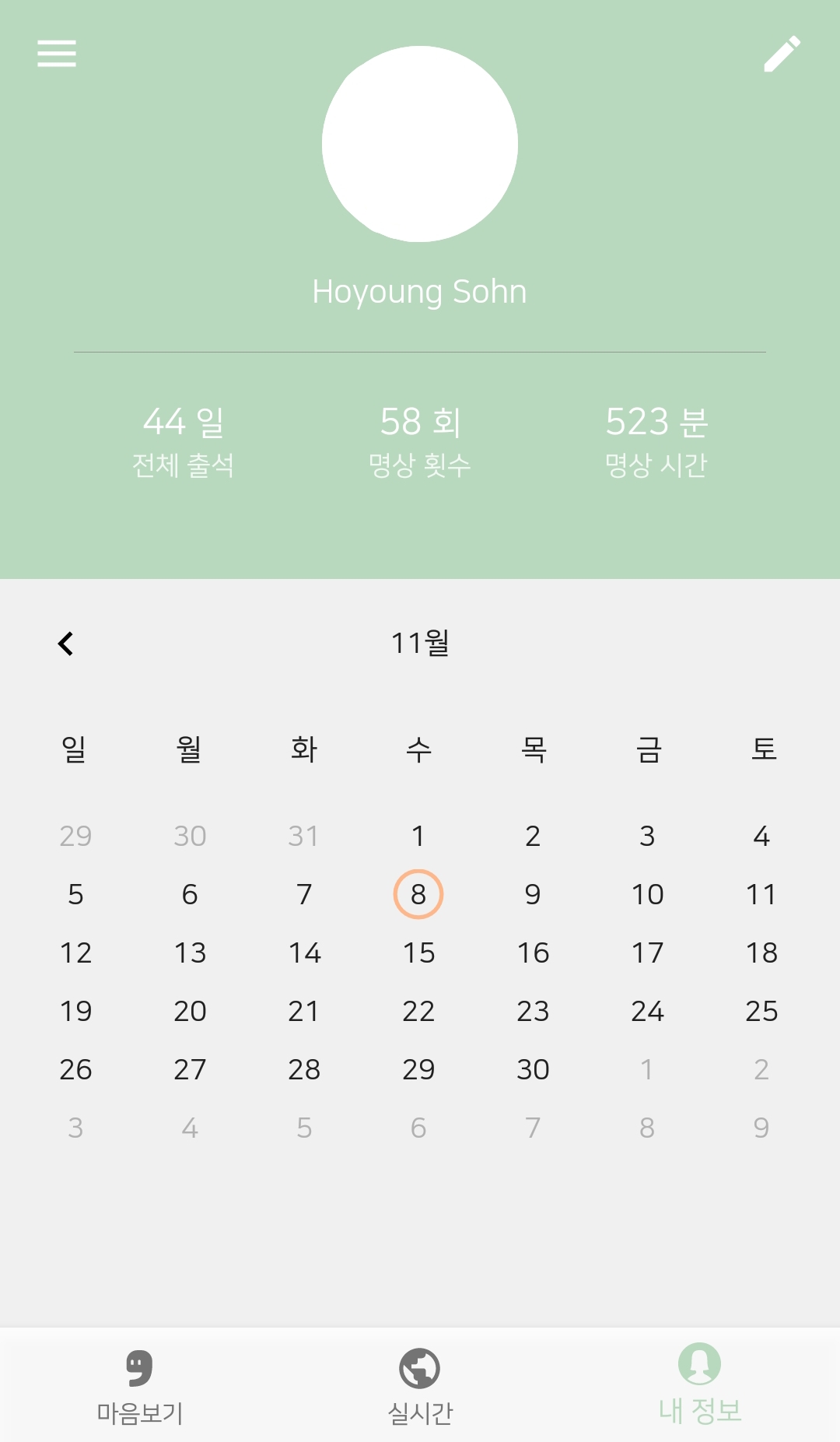Edit profile with the pencil icon

pos(782,54)
